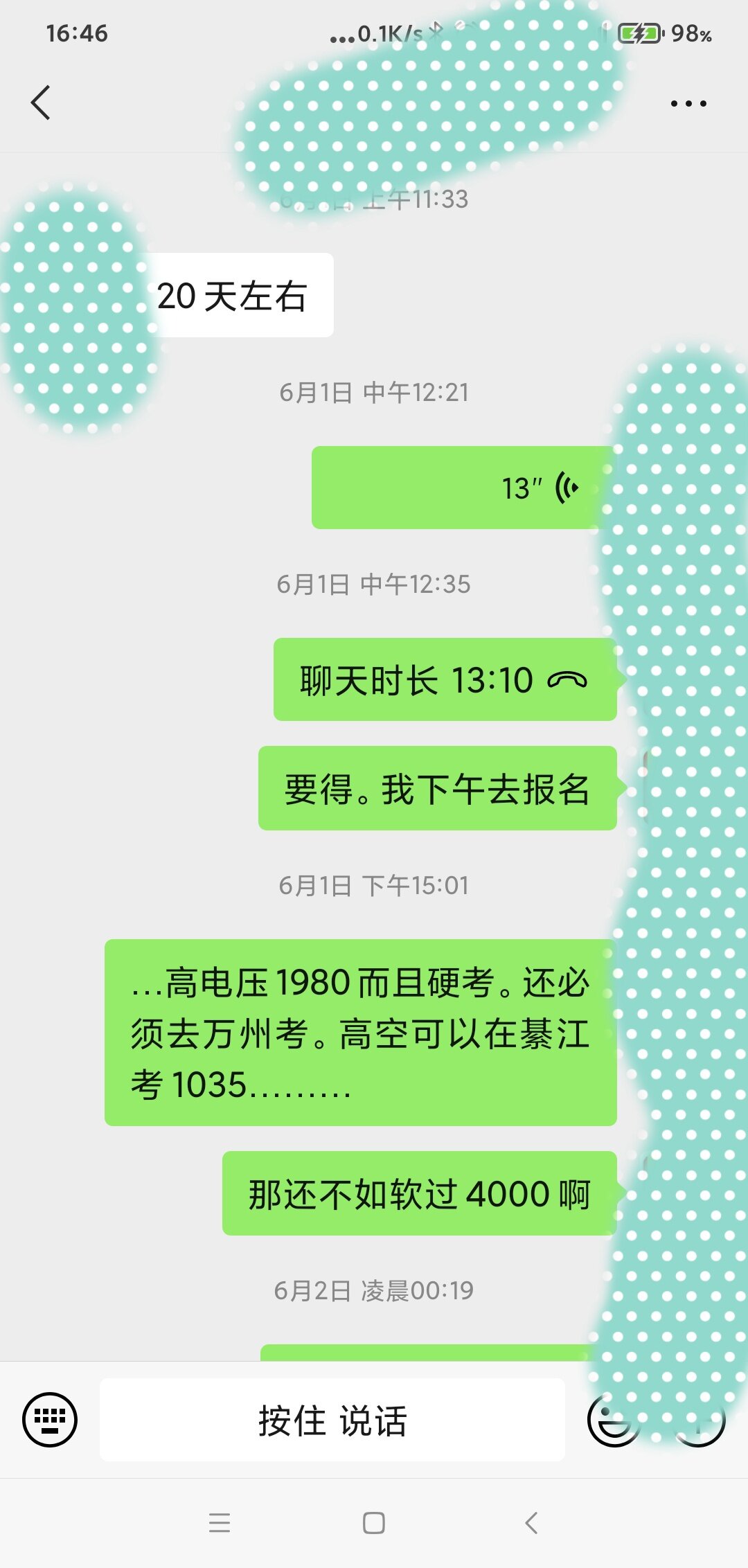Image resolution: width=748 pixels, height=1568 pixels.
Task: Go back to the chat list
Action: (41, 103)
